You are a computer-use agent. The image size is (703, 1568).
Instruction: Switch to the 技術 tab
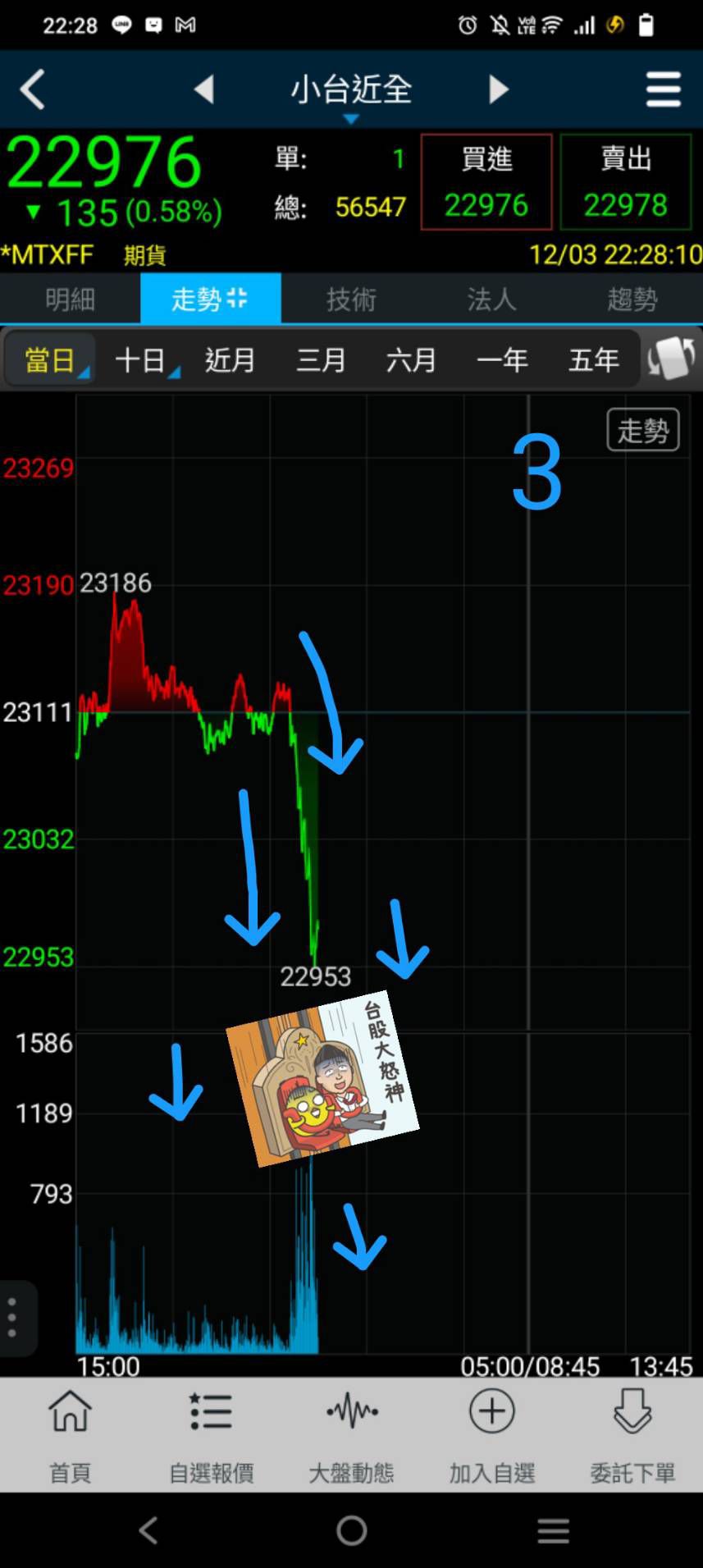[351, 299]
